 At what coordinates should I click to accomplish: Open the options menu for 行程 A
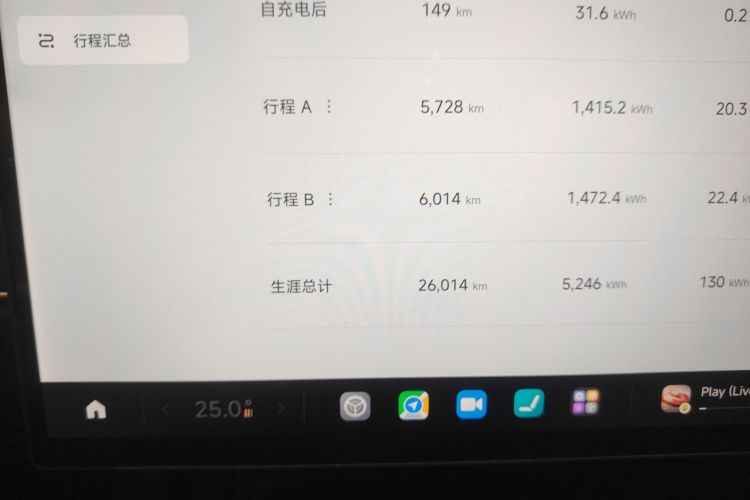[x=330, y=106]
